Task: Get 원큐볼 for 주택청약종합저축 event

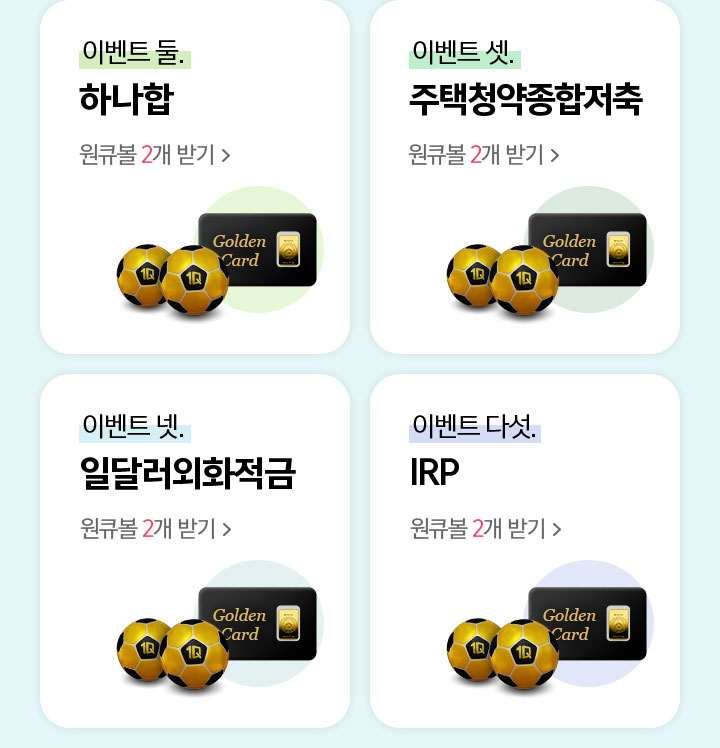Action: pyautogui.click(x=485, y=155)
